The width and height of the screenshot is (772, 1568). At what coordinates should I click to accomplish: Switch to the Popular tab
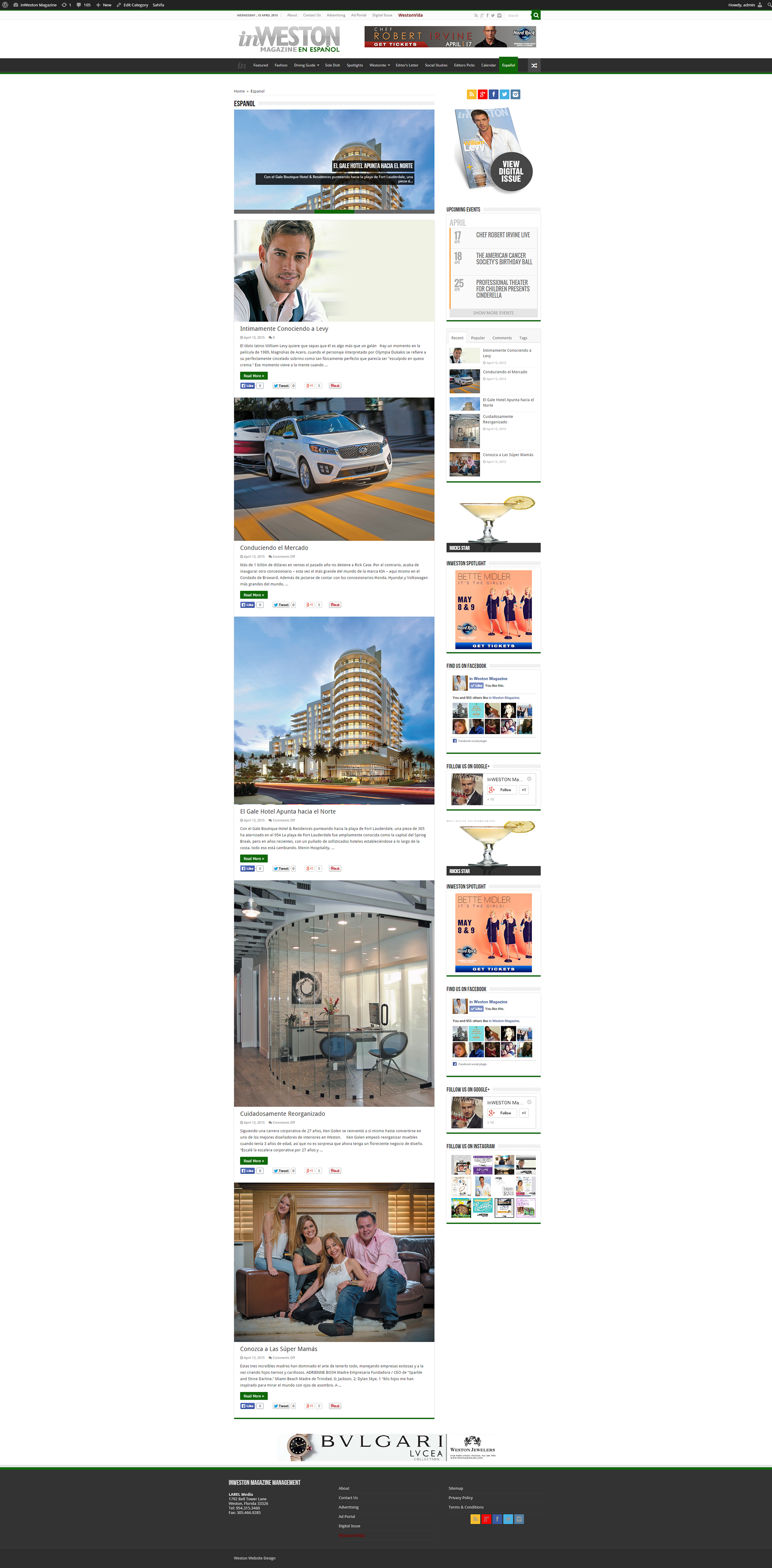478,338
